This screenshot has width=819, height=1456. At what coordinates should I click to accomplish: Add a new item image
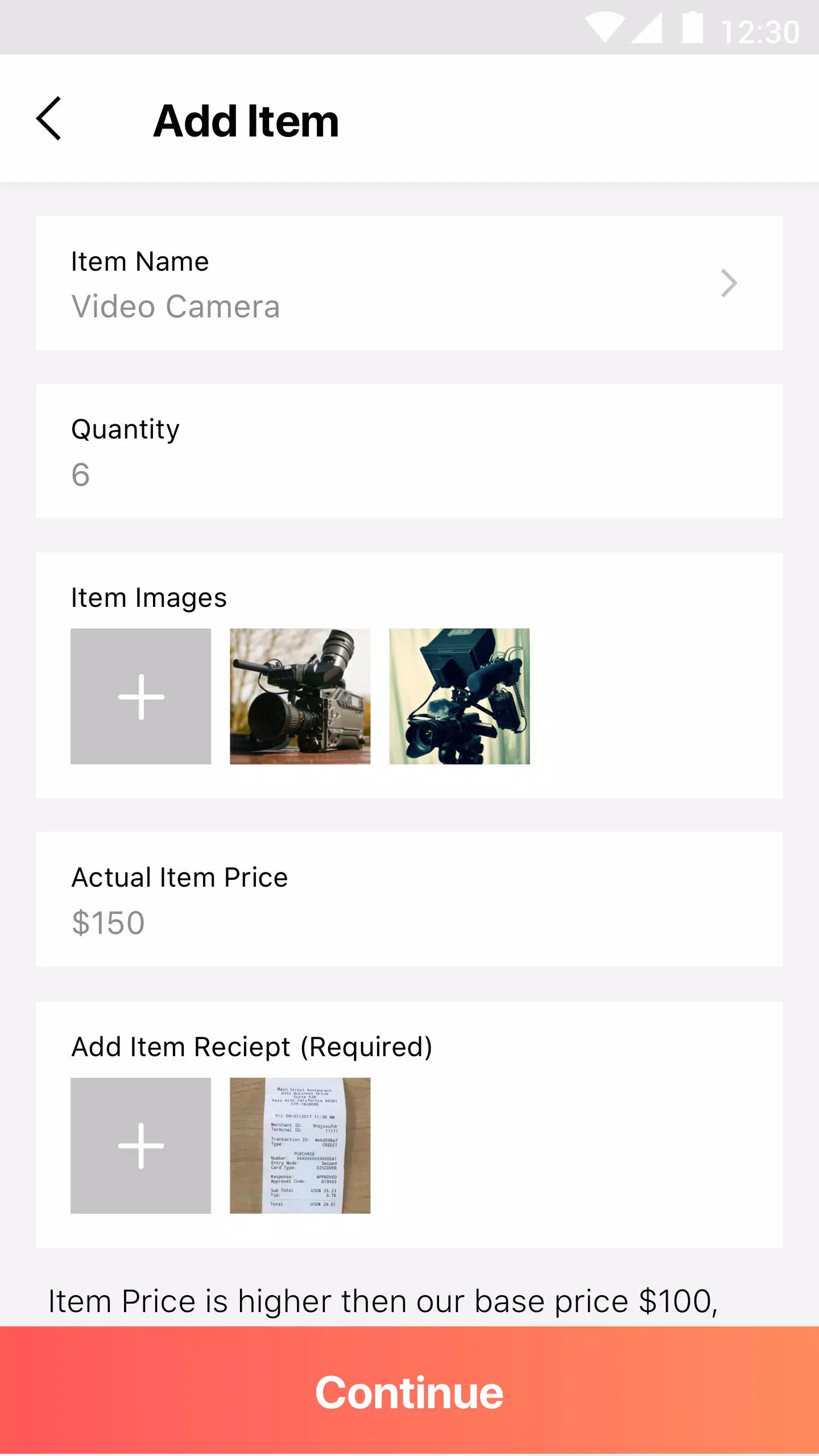(140, 696)
